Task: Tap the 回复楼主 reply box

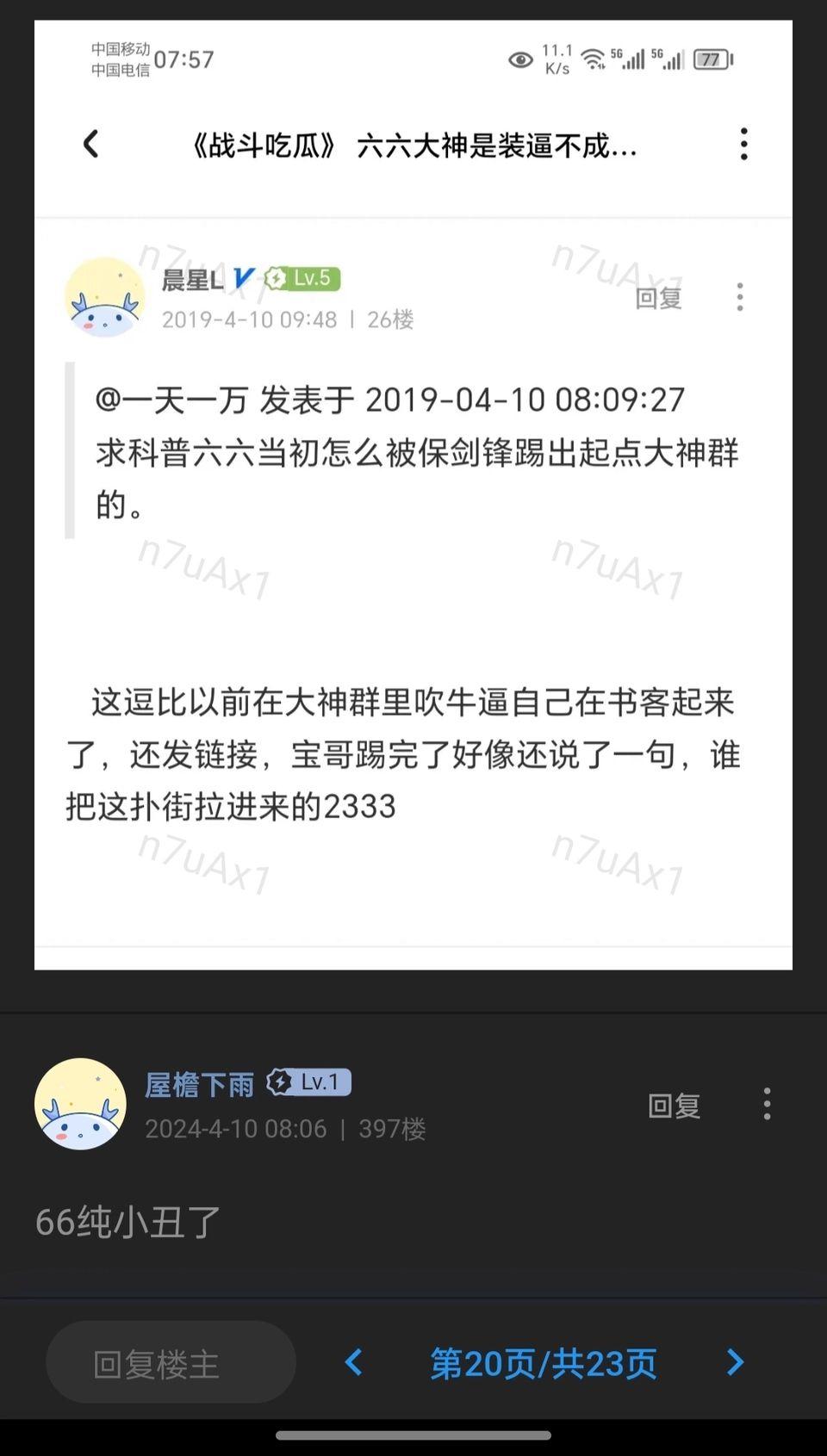Action: click(x=171, y=1362)
